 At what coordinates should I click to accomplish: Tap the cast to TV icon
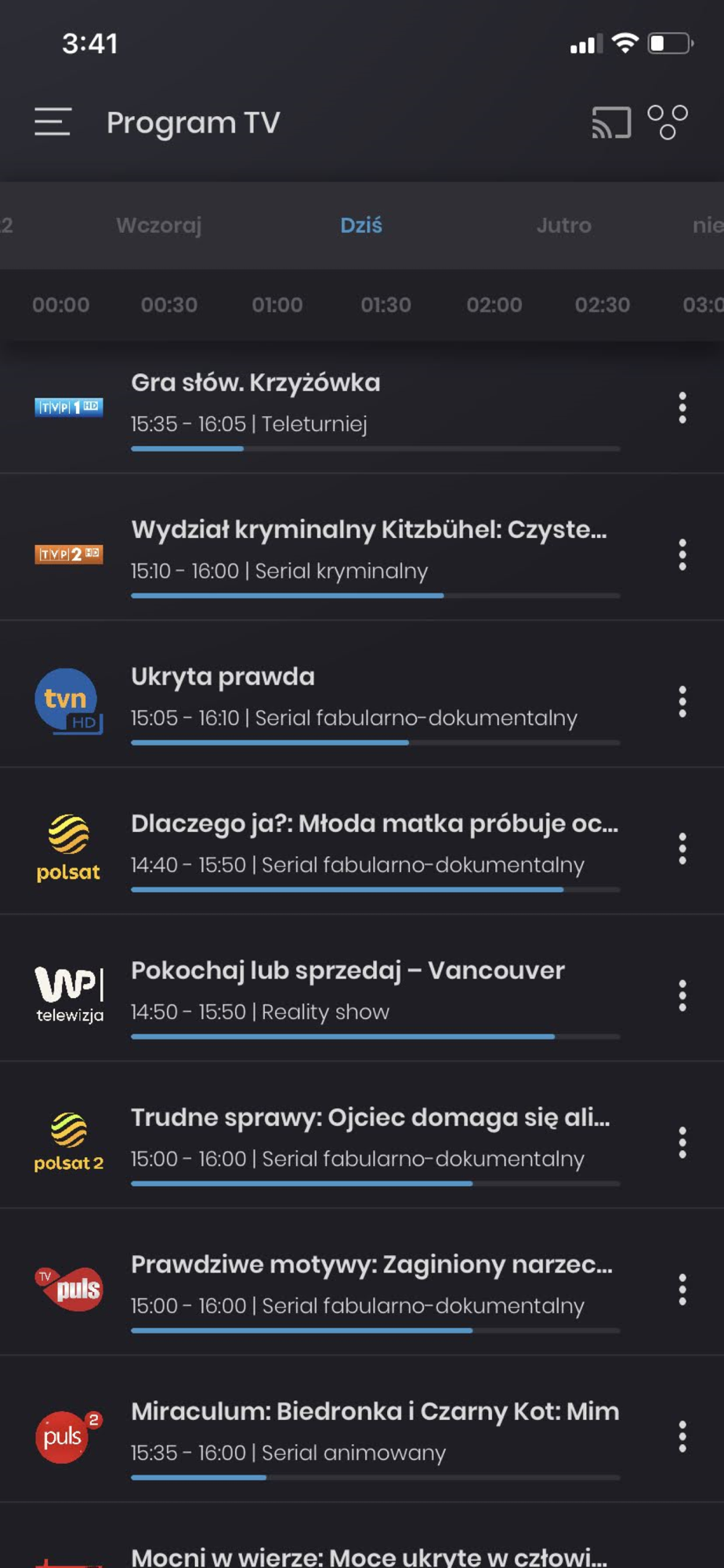pos(611,122)
